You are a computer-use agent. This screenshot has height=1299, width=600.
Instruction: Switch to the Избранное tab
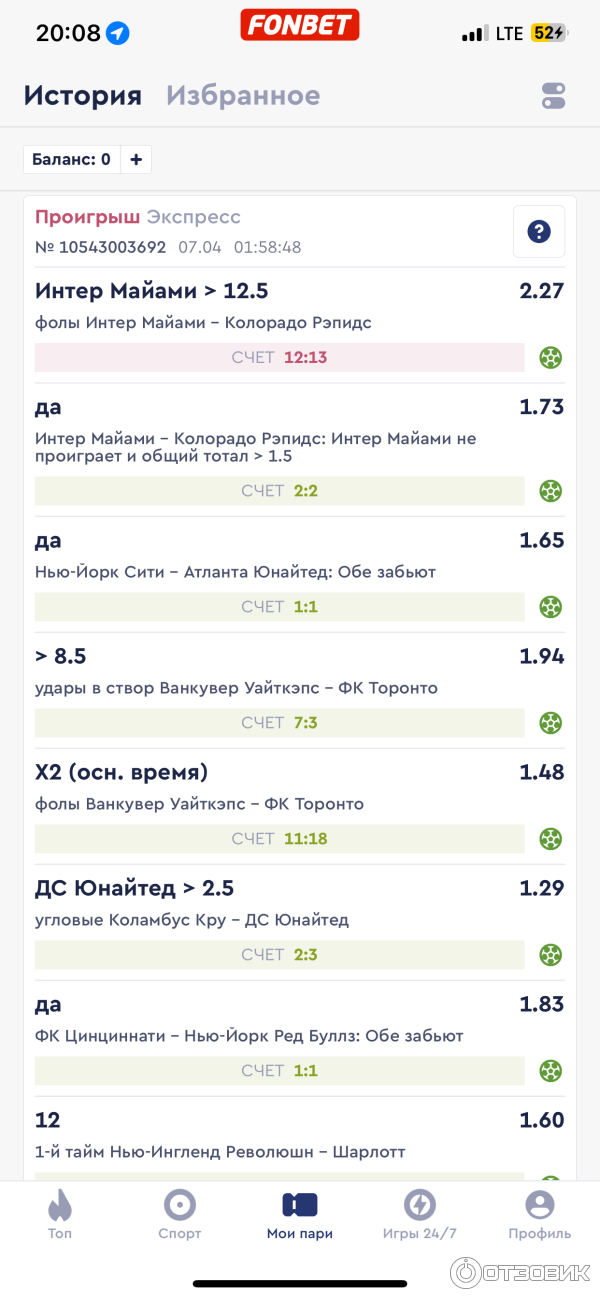click(243, 96)
